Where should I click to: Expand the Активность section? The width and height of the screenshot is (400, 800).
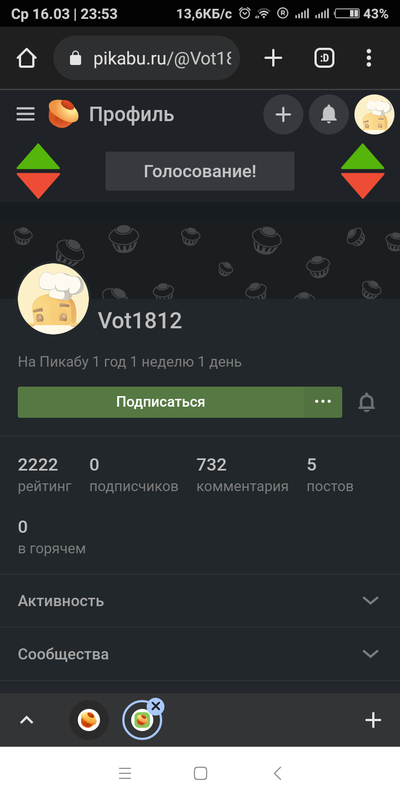coord(200,601)
